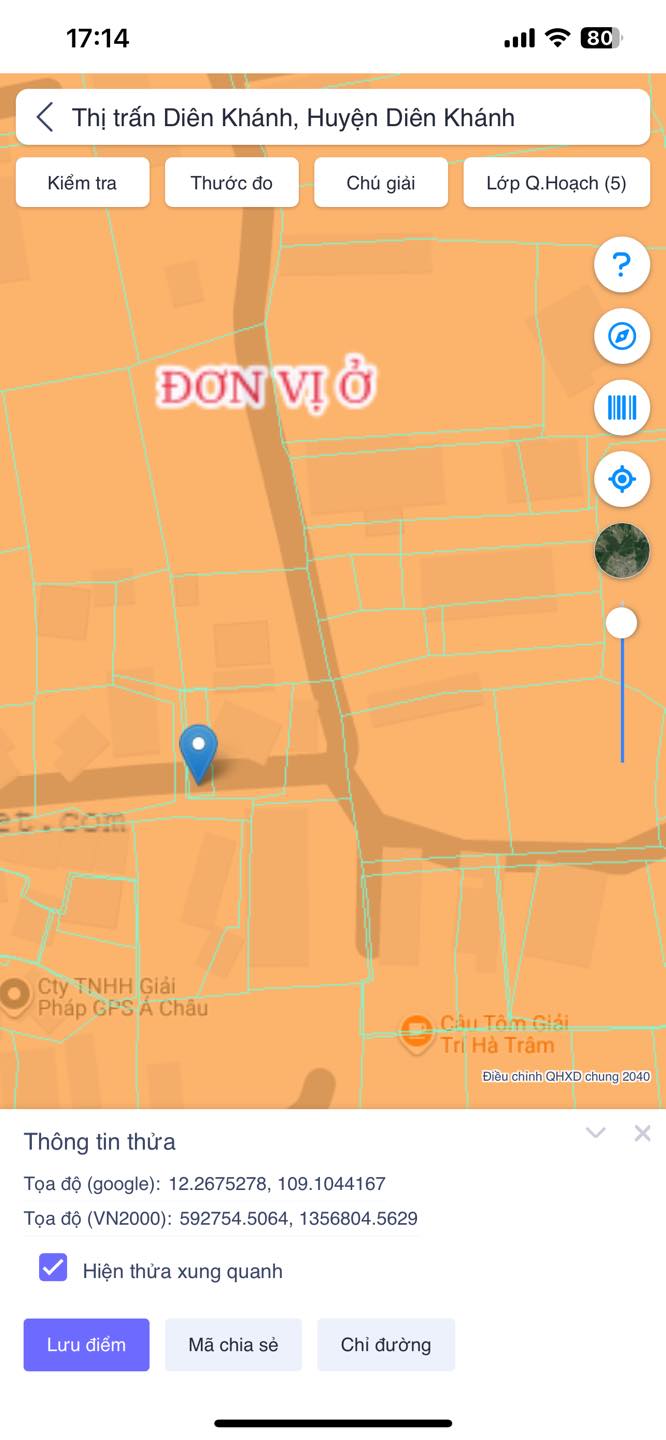Switch to satellite map thumbnail
The width and height of the screenshot is (666, 1440).
pyautogui.click(x=622, y=550)
